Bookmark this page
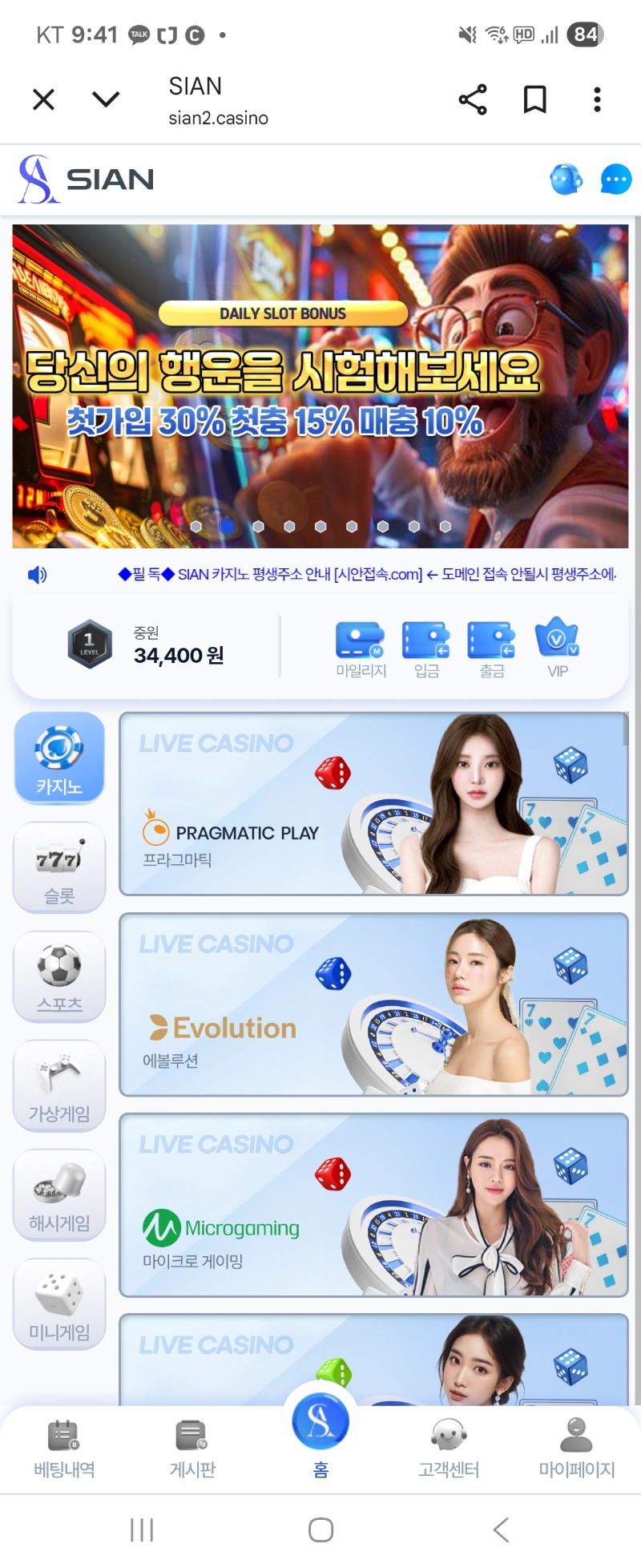The height and width of the screenshot is (1568, 641). pyautogui.click(x=534, y=99)
